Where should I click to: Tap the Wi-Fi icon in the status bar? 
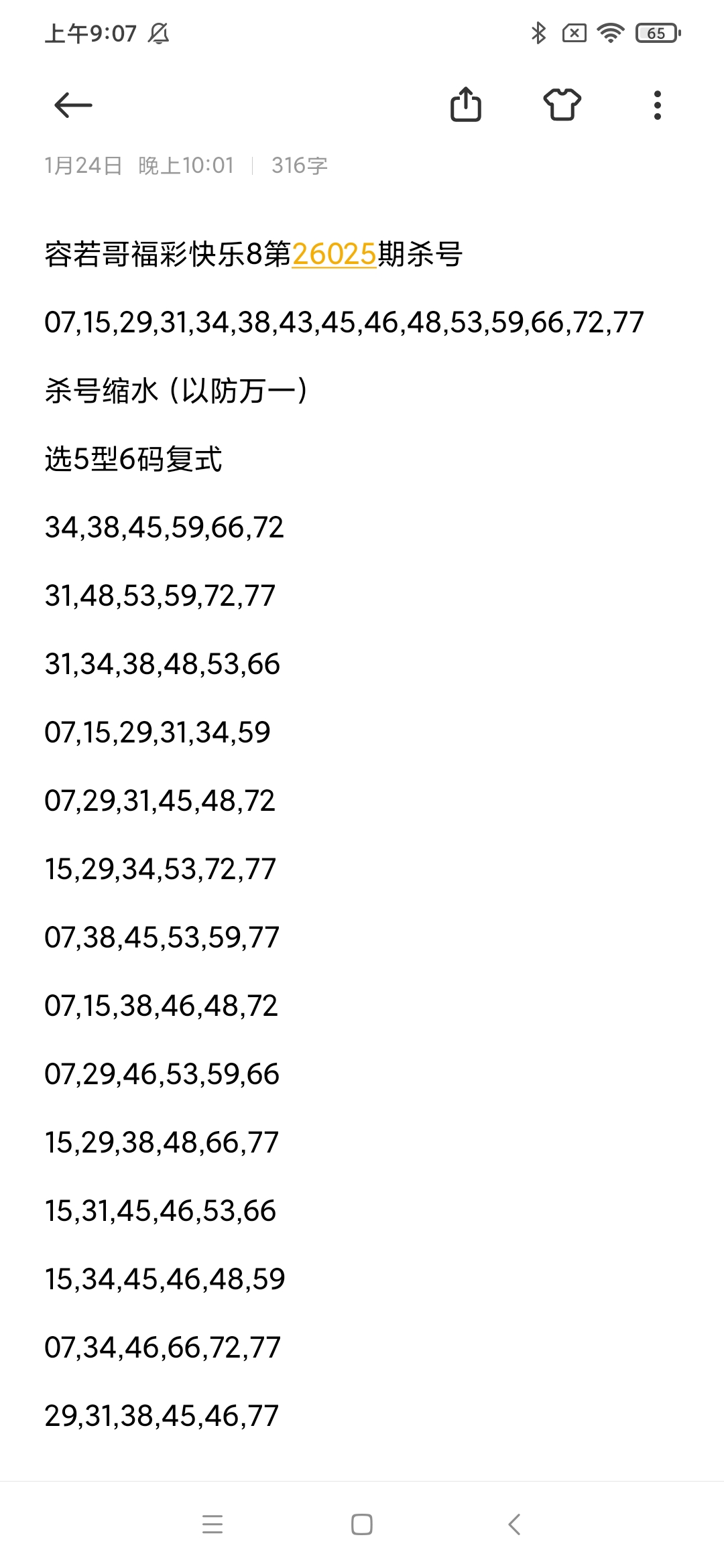coord(609,34)
